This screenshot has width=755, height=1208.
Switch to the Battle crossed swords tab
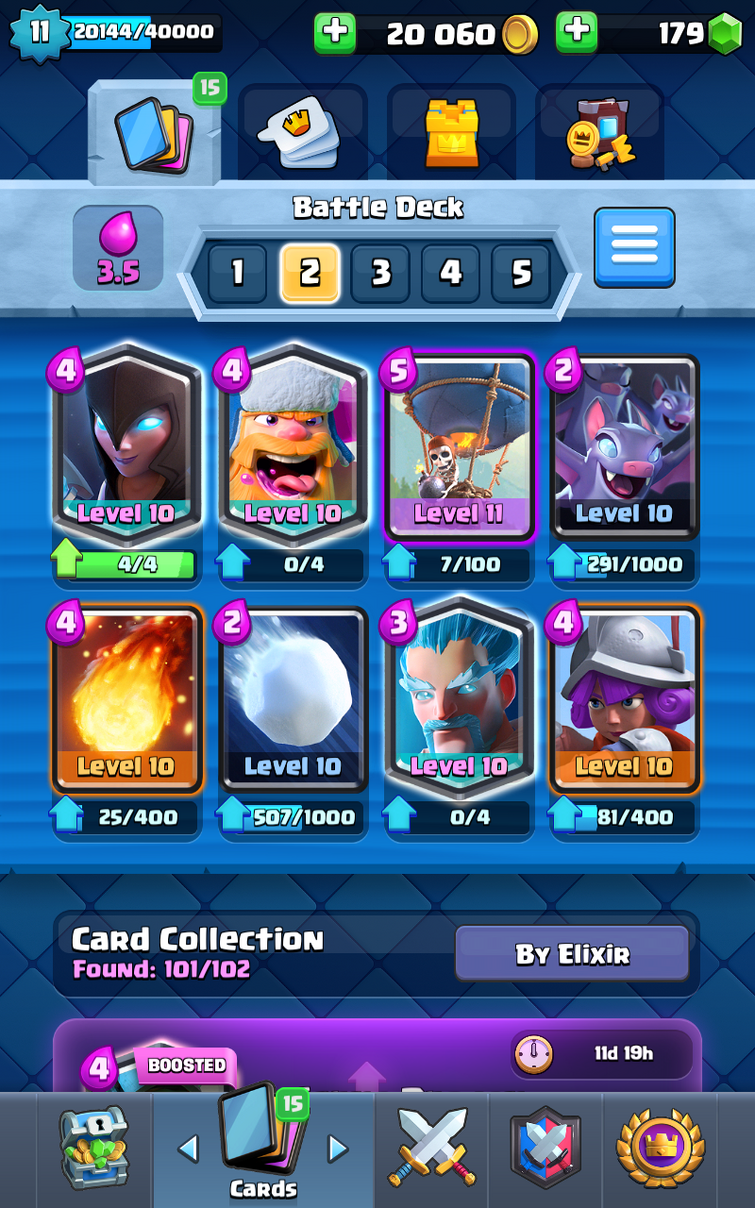coord(432,1148)
